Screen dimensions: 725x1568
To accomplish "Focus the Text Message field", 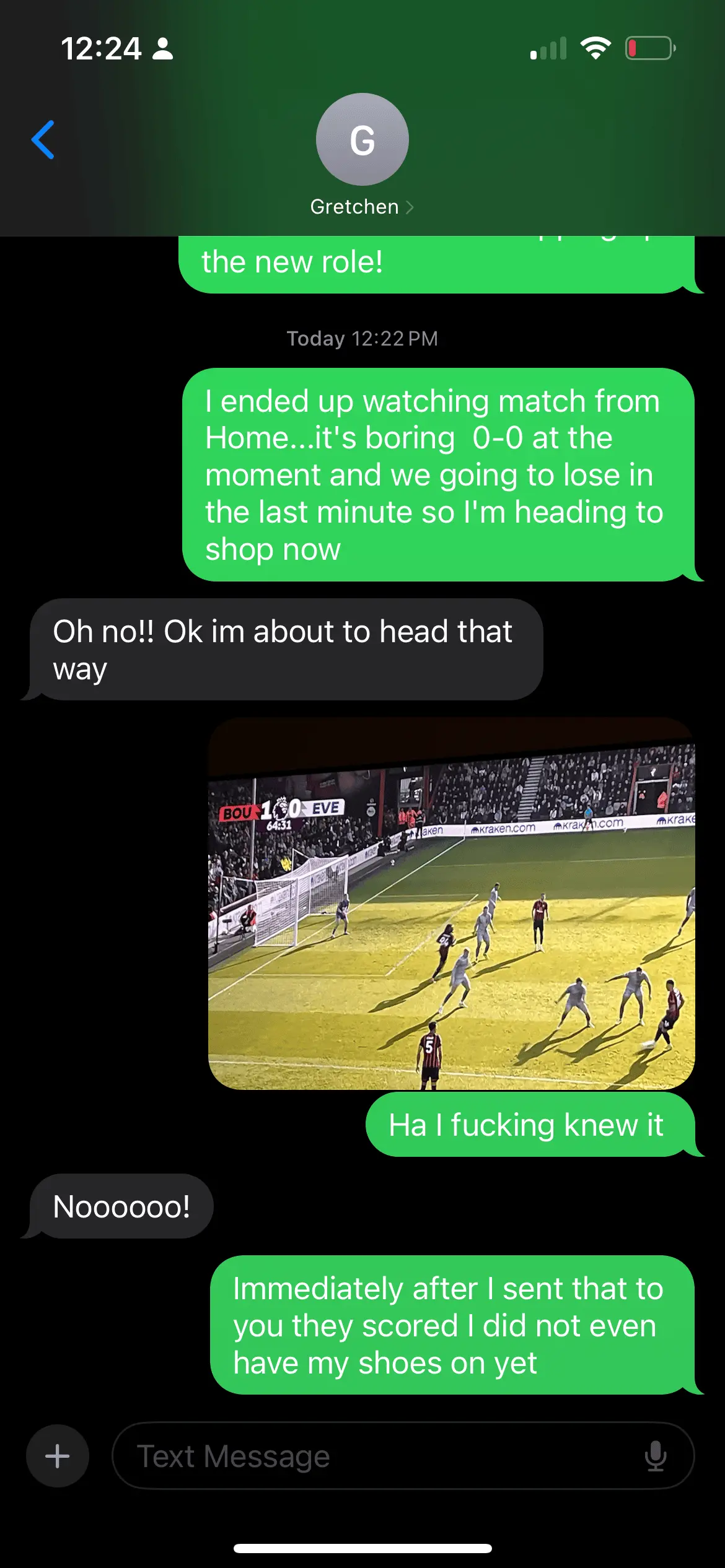I will click(372, 1456).
